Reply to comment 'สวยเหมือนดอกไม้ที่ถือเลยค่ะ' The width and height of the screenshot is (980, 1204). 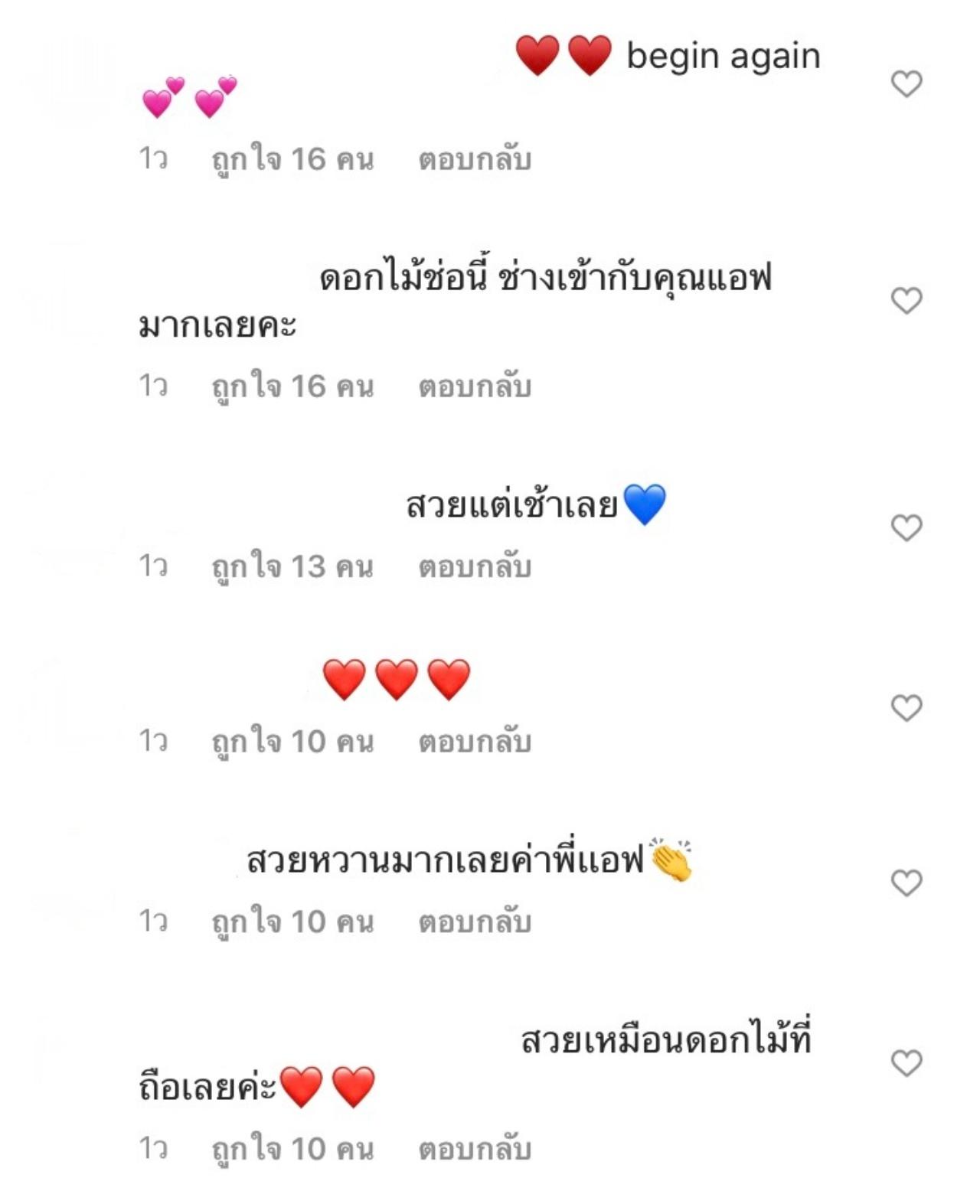[x=474, y=1149]
